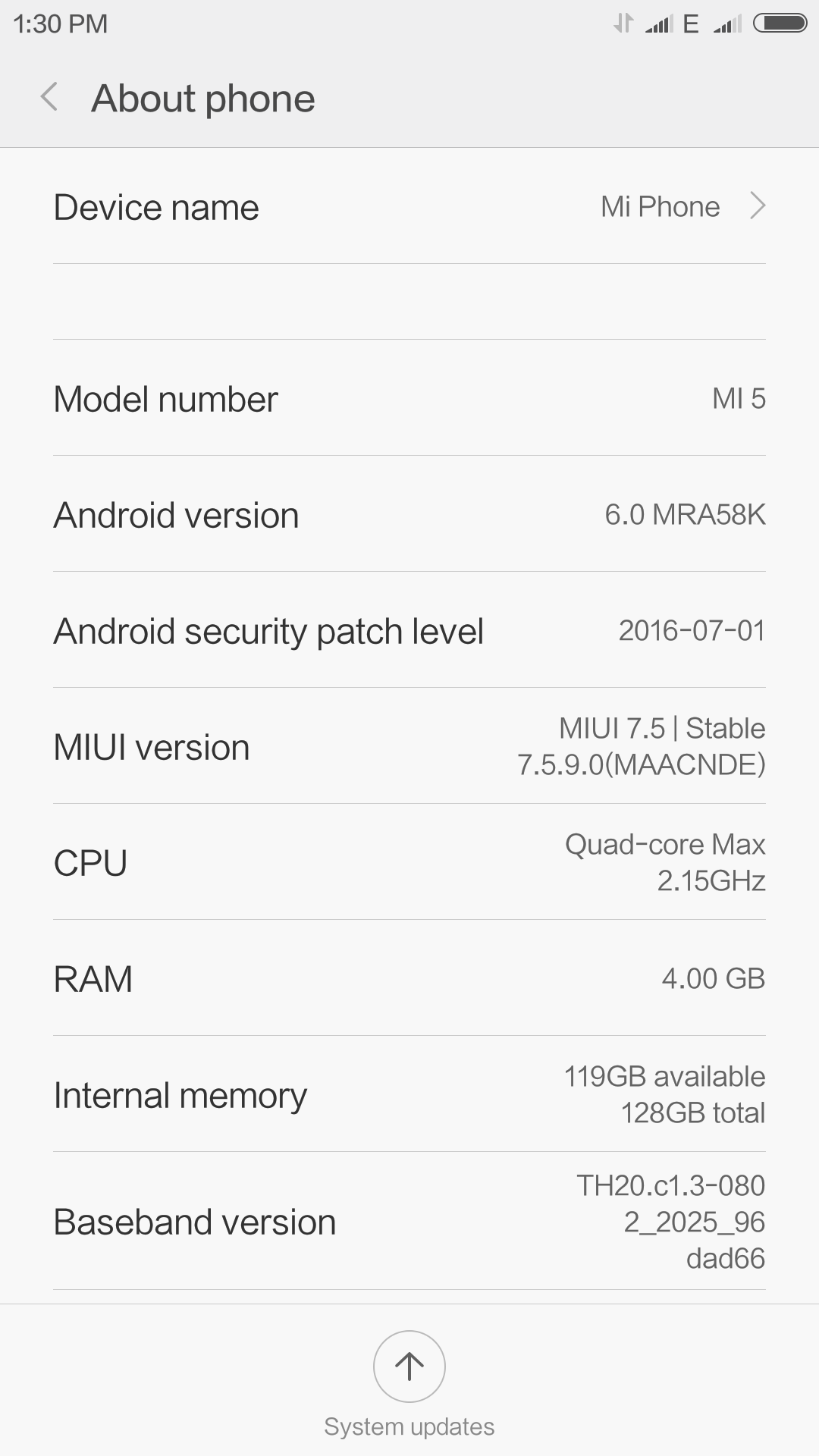The height and width of the screenshot is (1456, 819).
Task: Tap the Internal memory row
Action: (x=409, y=1095)
